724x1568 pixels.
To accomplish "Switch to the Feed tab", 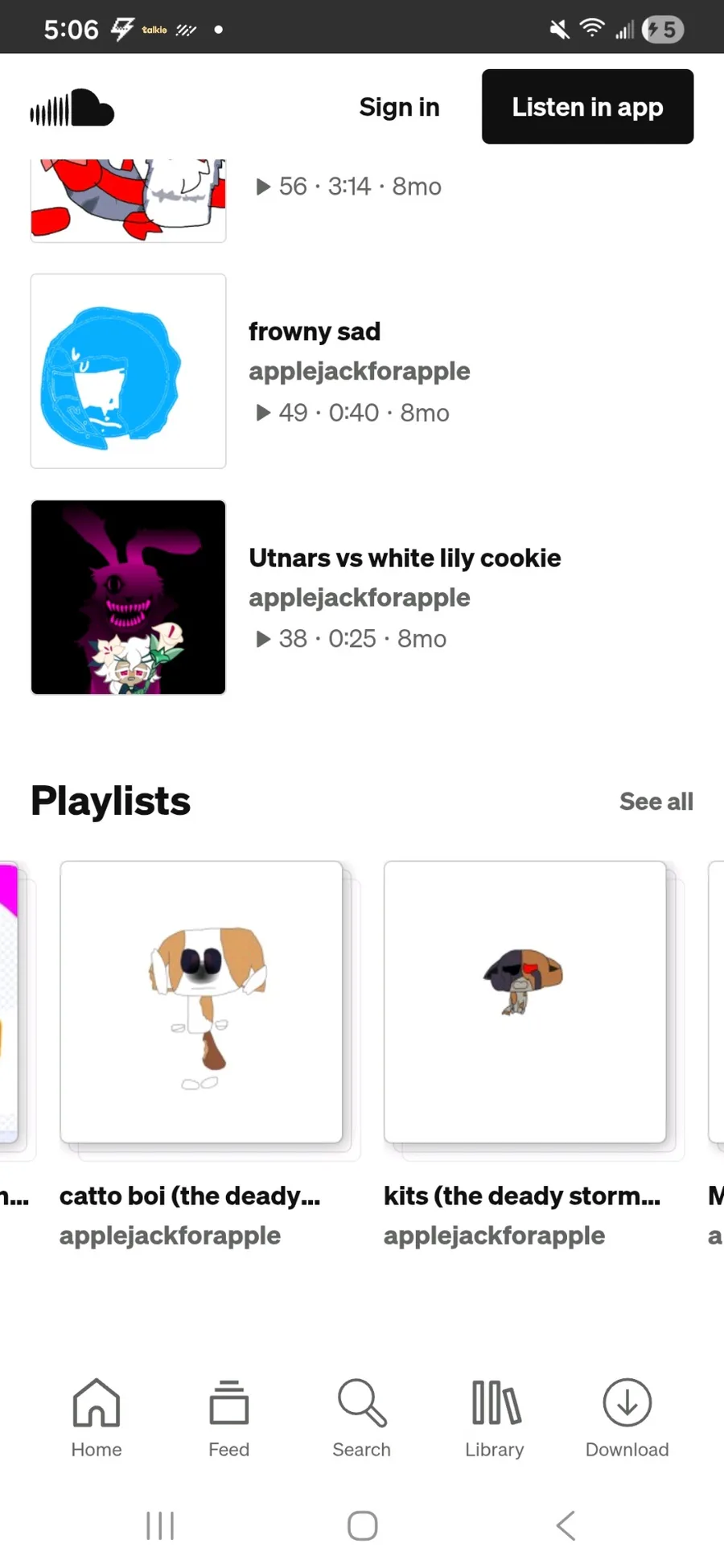I will point(229,1418).
